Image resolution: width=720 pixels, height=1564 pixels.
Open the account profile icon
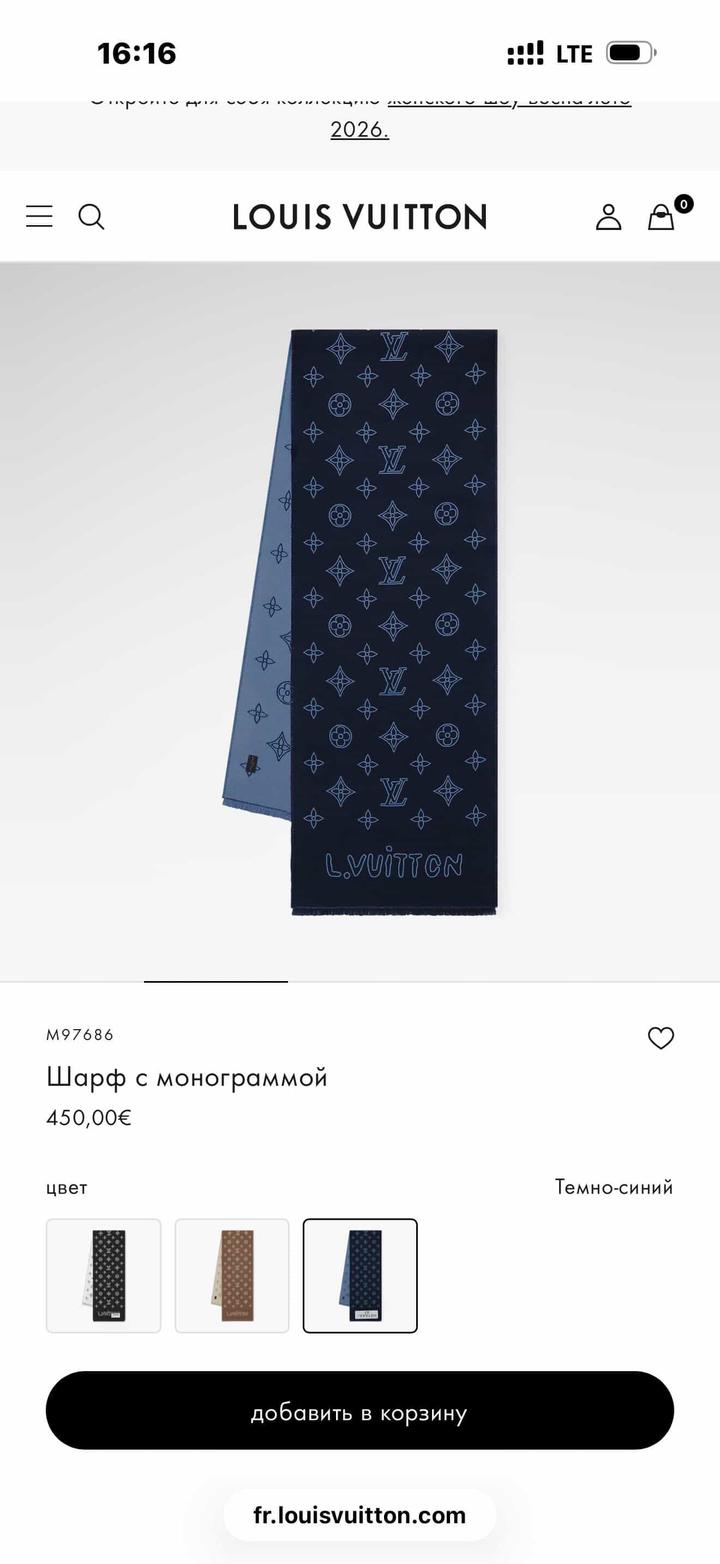pos(608,216)
